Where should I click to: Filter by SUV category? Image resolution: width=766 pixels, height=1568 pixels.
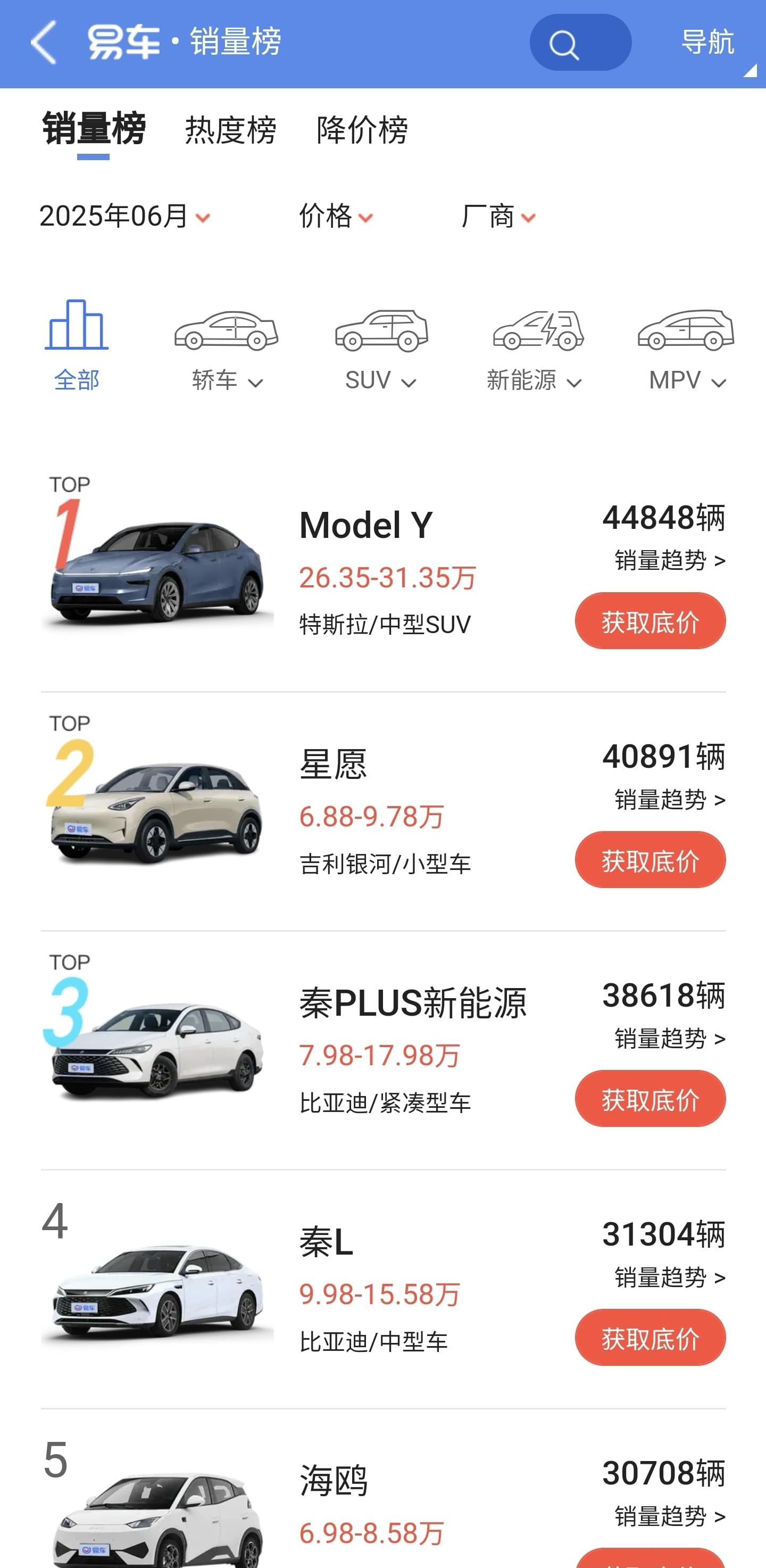381,350
